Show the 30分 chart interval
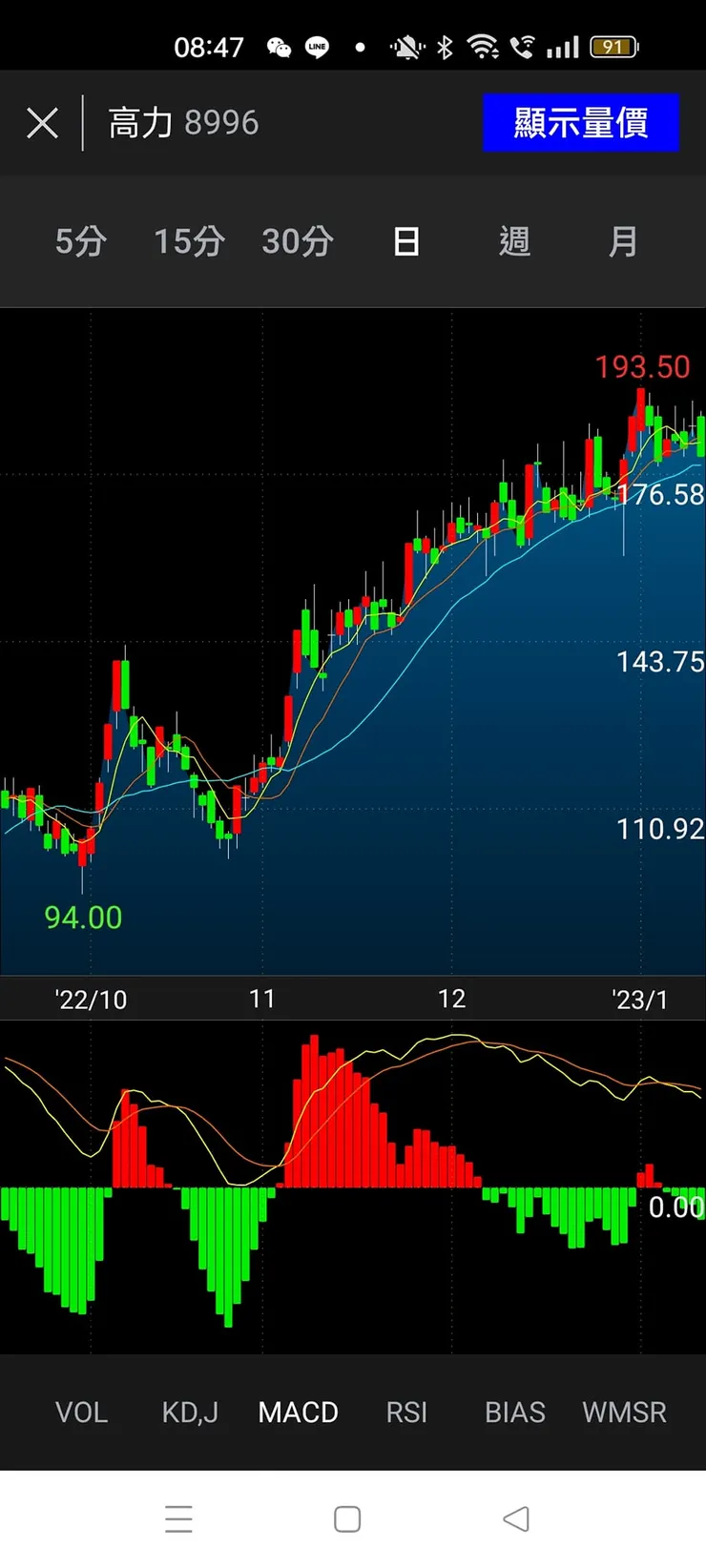Screen dimensions: 706x1568 (298, 241)
